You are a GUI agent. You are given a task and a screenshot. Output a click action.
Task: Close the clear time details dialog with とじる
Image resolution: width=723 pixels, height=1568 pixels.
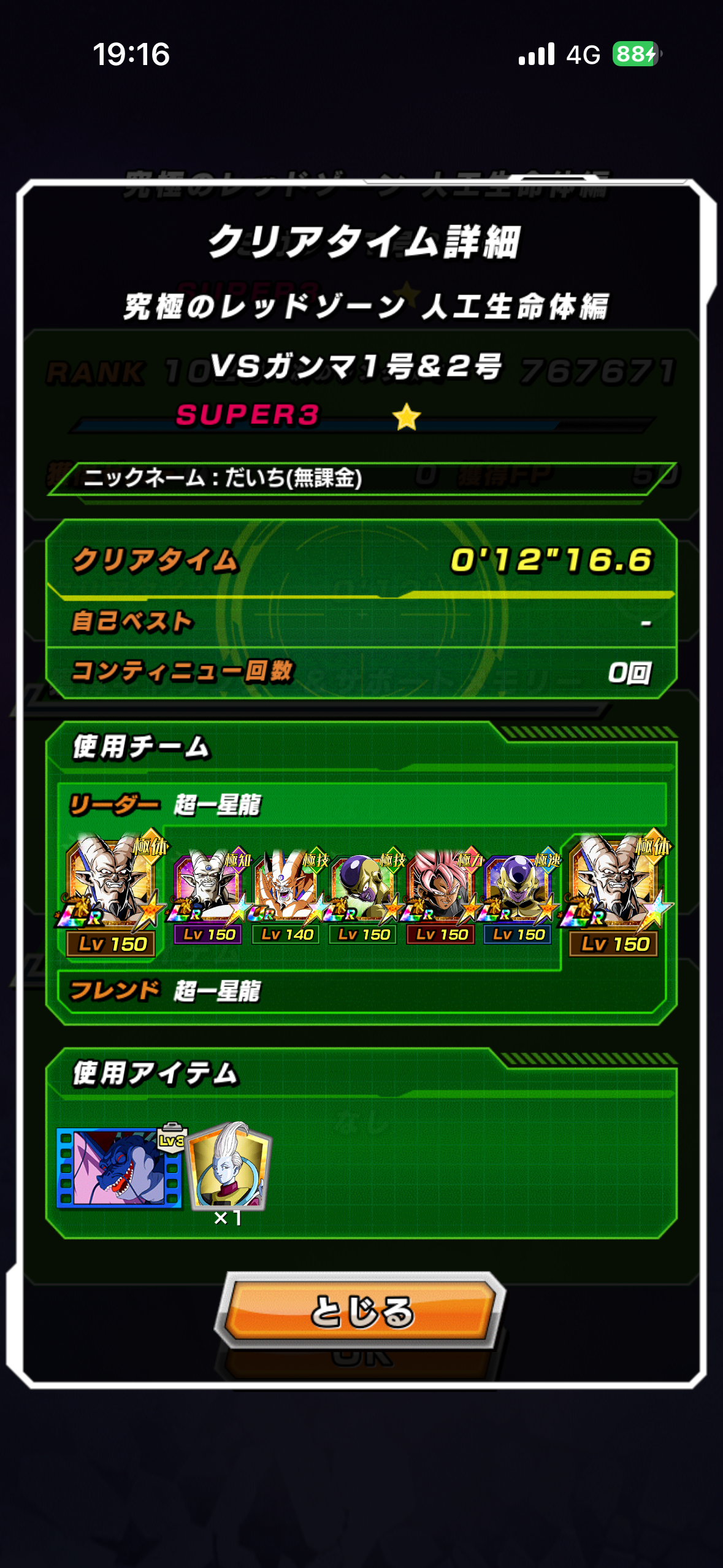click(x=361, y=1311)
